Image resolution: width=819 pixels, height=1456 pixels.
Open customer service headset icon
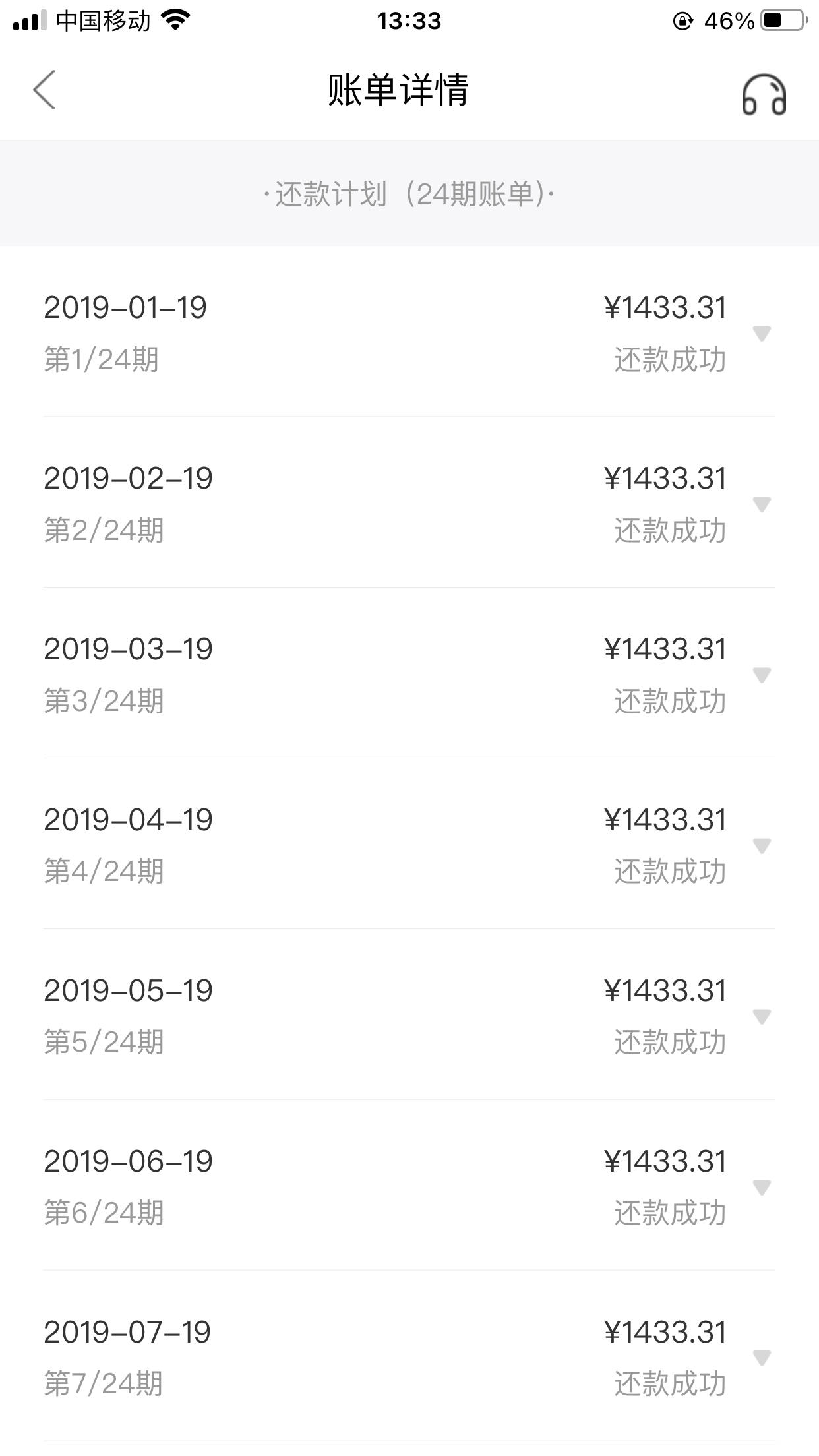coord(764,94)
